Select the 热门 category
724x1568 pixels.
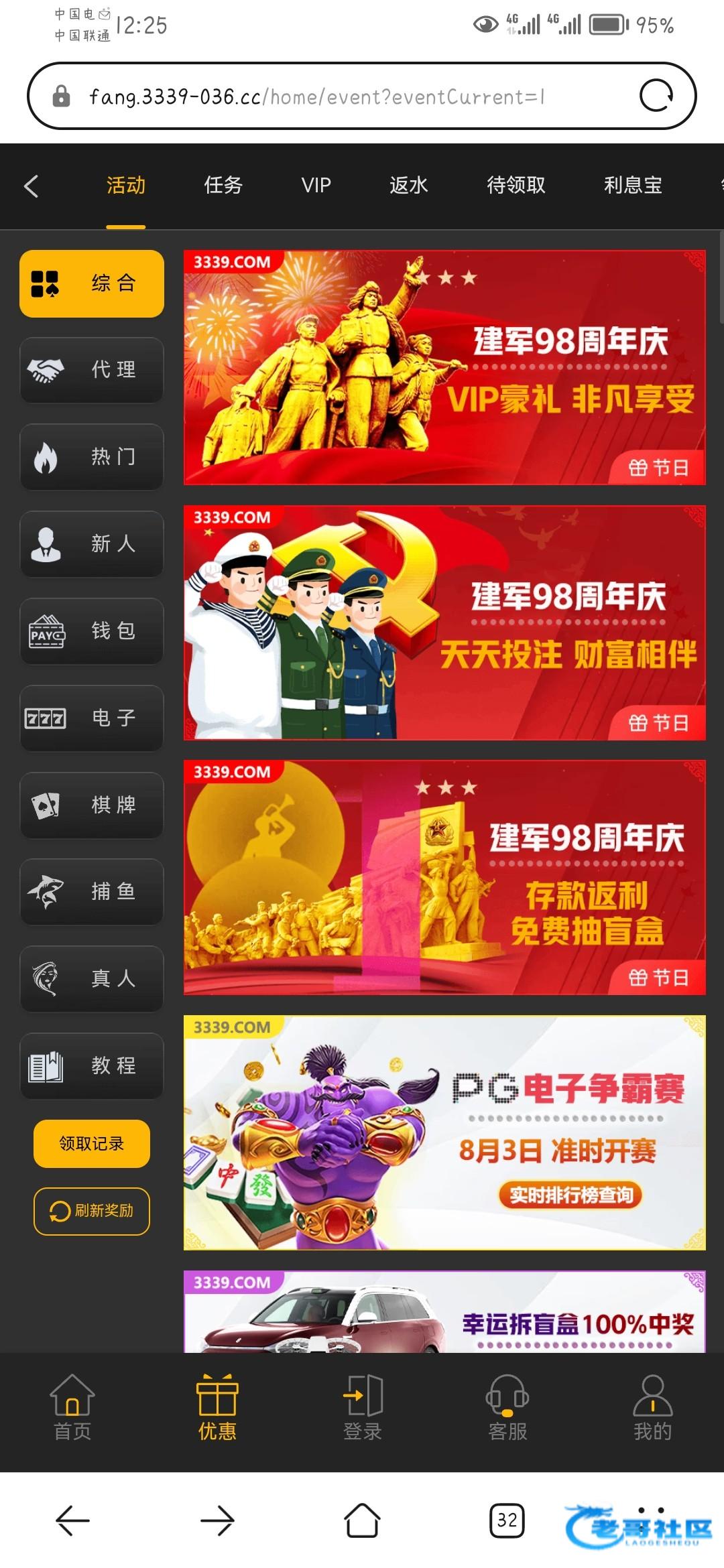92,457
